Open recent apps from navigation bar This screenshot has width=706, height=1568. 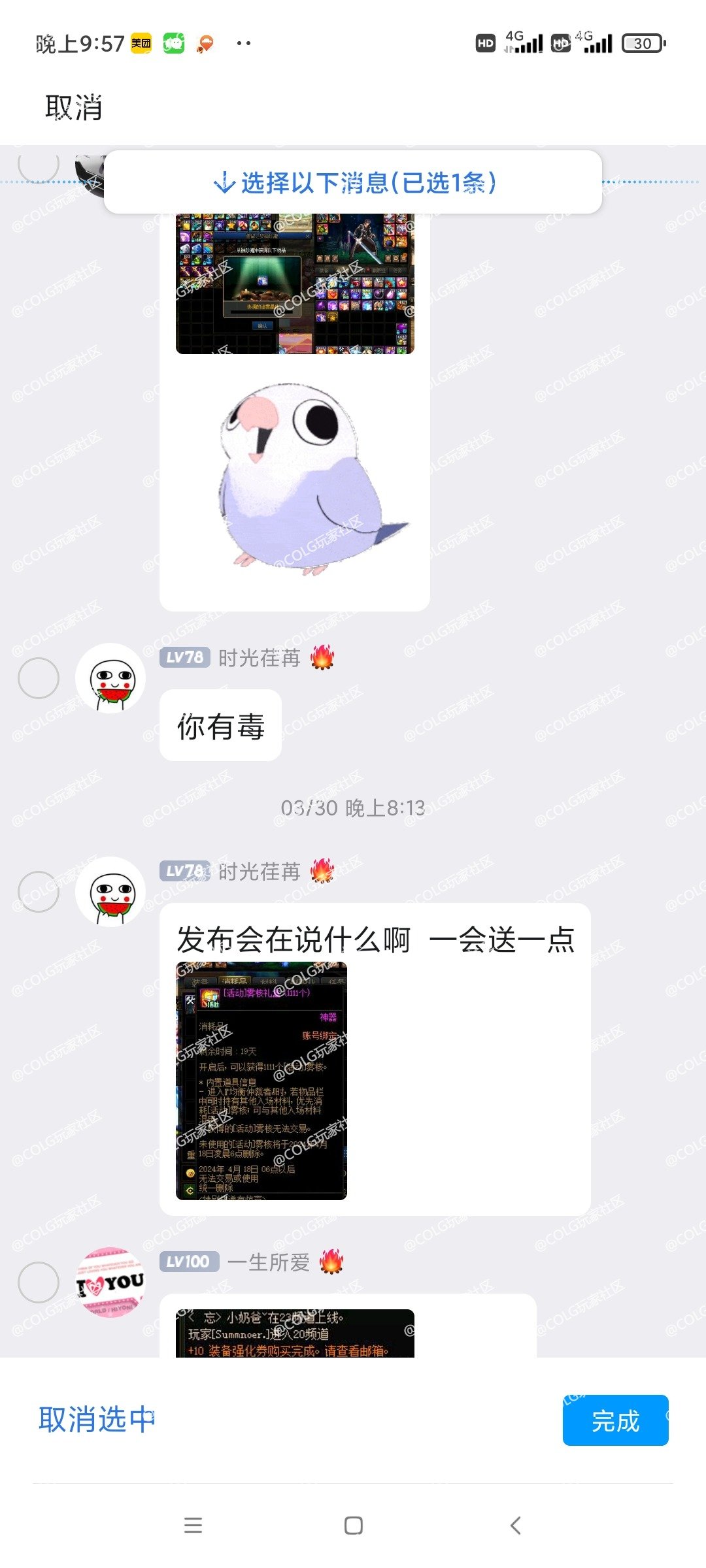pyautogui.click(x=193, y=1526)
